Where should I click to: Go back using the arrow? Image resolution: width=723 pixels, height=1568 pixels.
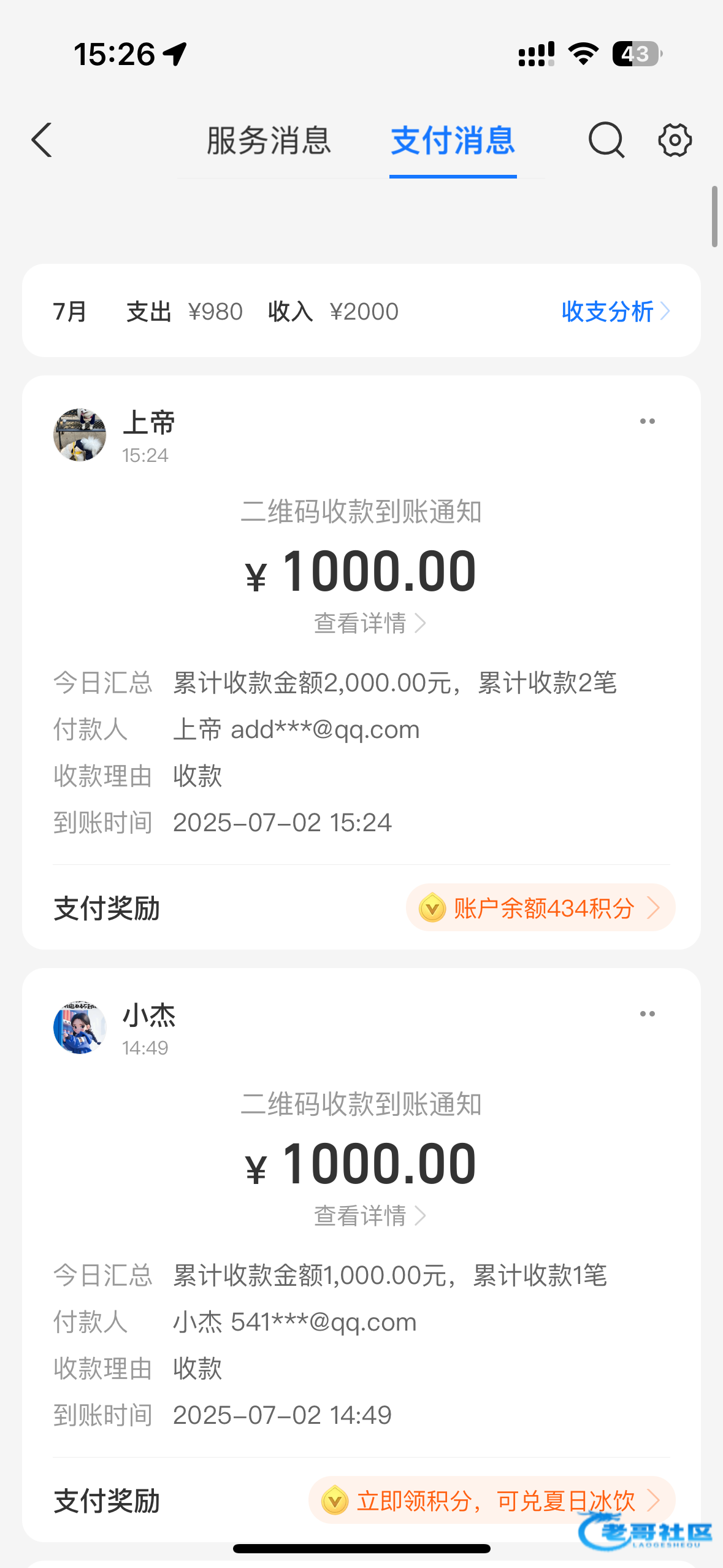pos(42,140)
